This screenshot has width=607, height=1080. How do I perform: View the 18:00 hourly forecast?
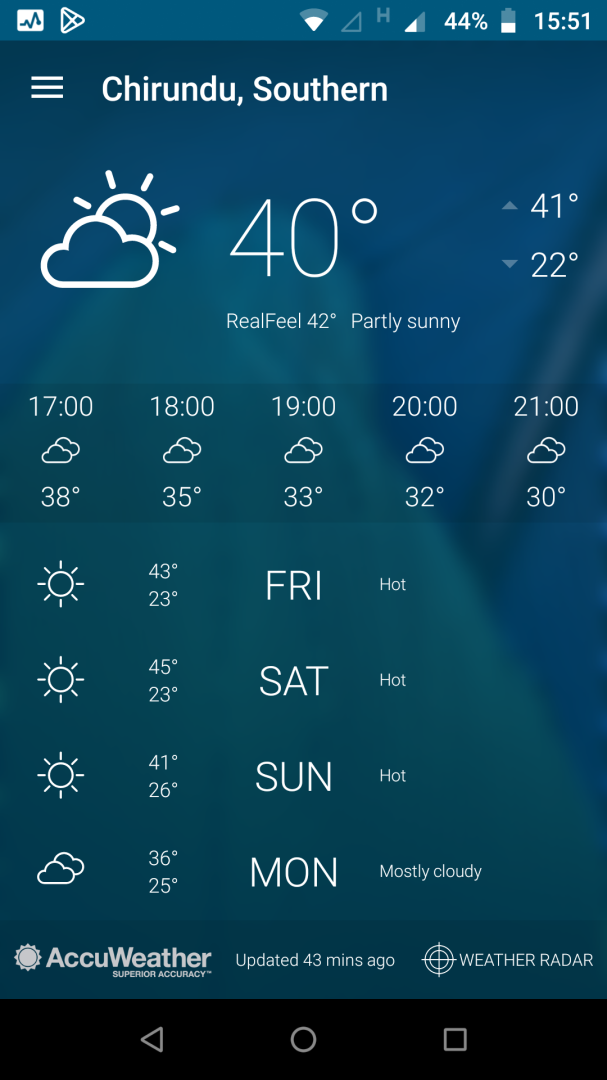pyautogui.click(x=182, y=451)
